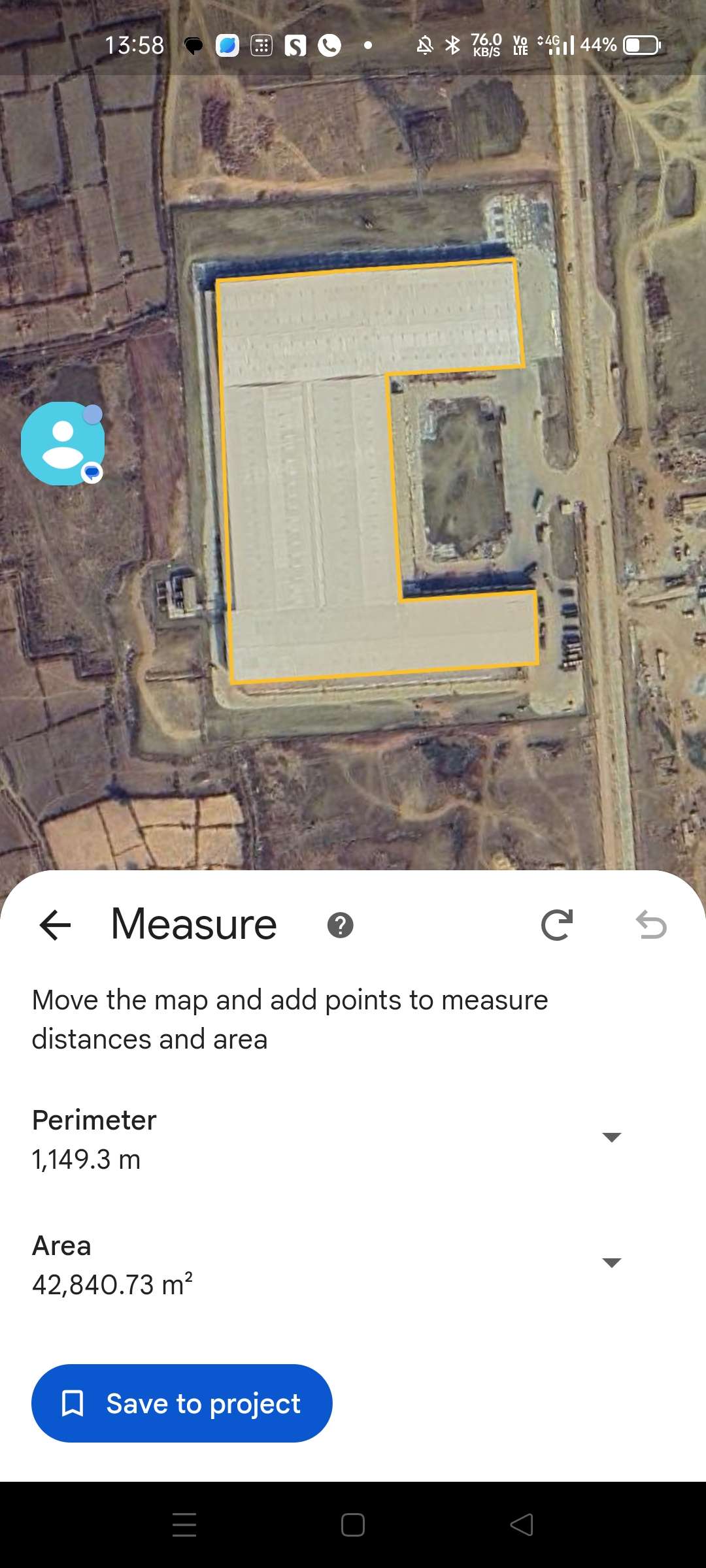Image resolution: width=706 pixels, height=1568 pixels.
Task: Restart the measurement with the reset icon
Action: (557, 925)
